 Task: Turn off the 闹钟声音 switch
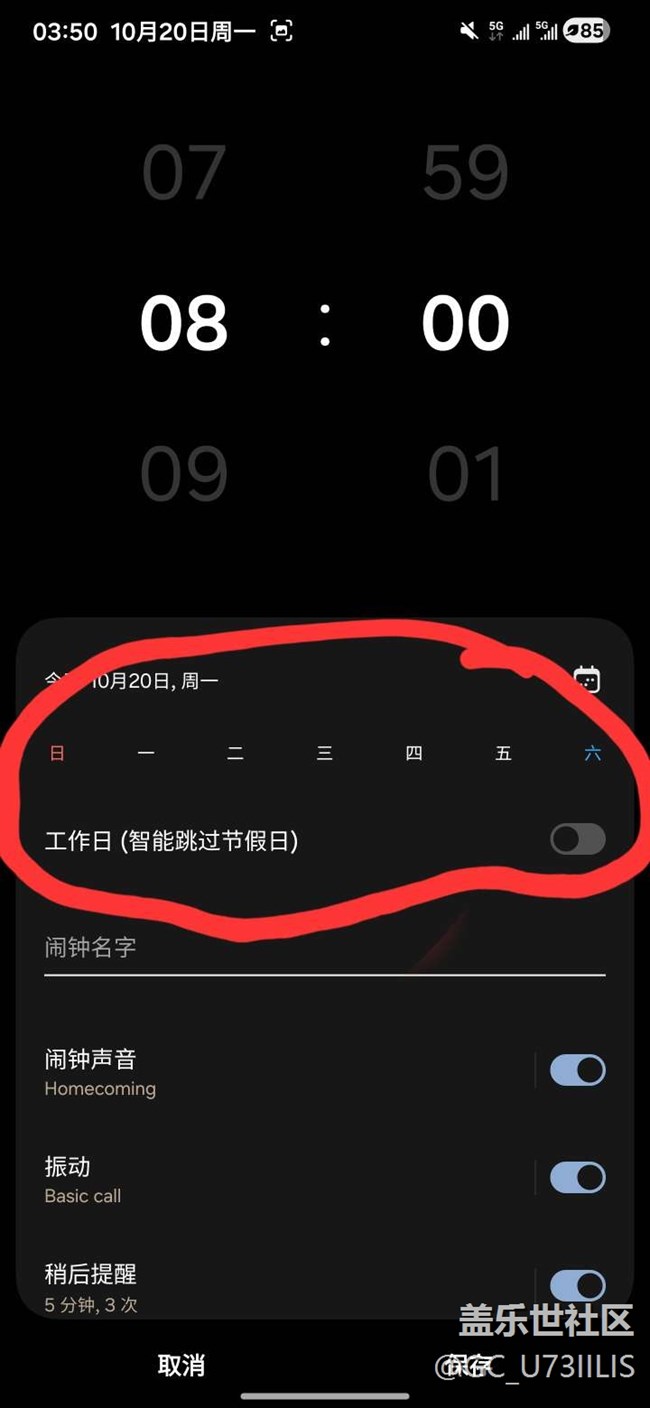tap(577, 1070)
